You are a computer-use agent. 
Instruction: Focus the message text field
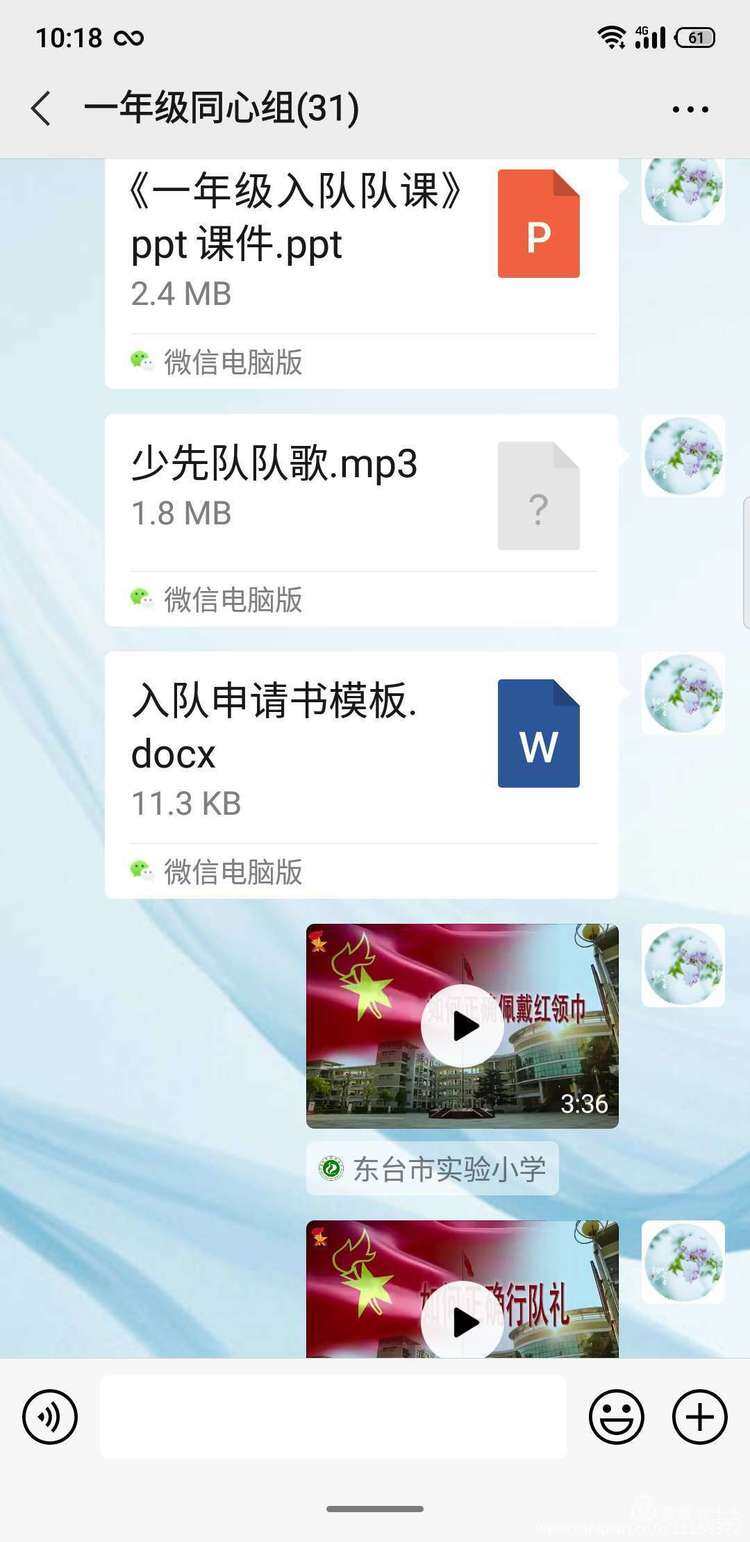click(x=332, y=1417)
